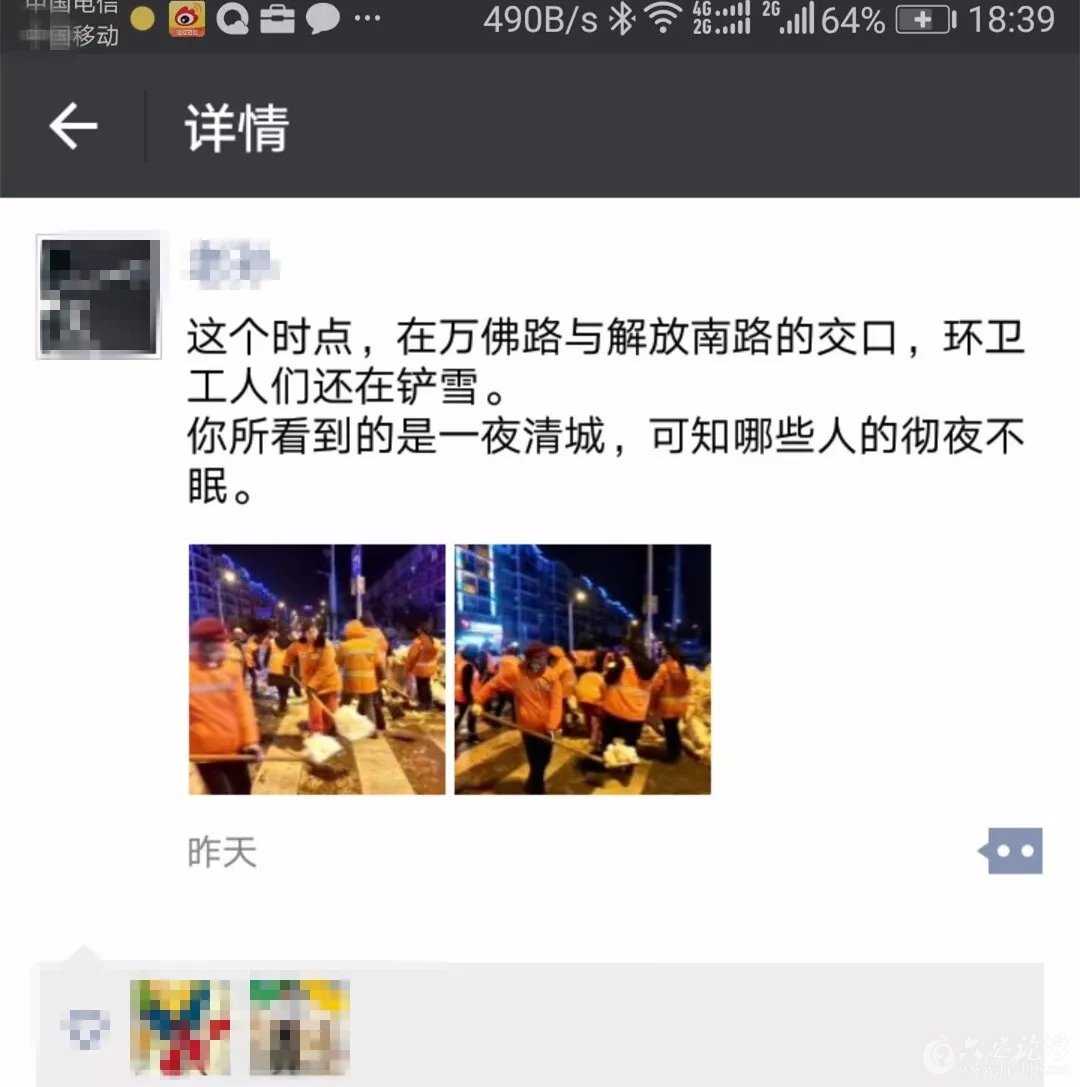Open the poster's profile avatar

(x=99, y=297)
